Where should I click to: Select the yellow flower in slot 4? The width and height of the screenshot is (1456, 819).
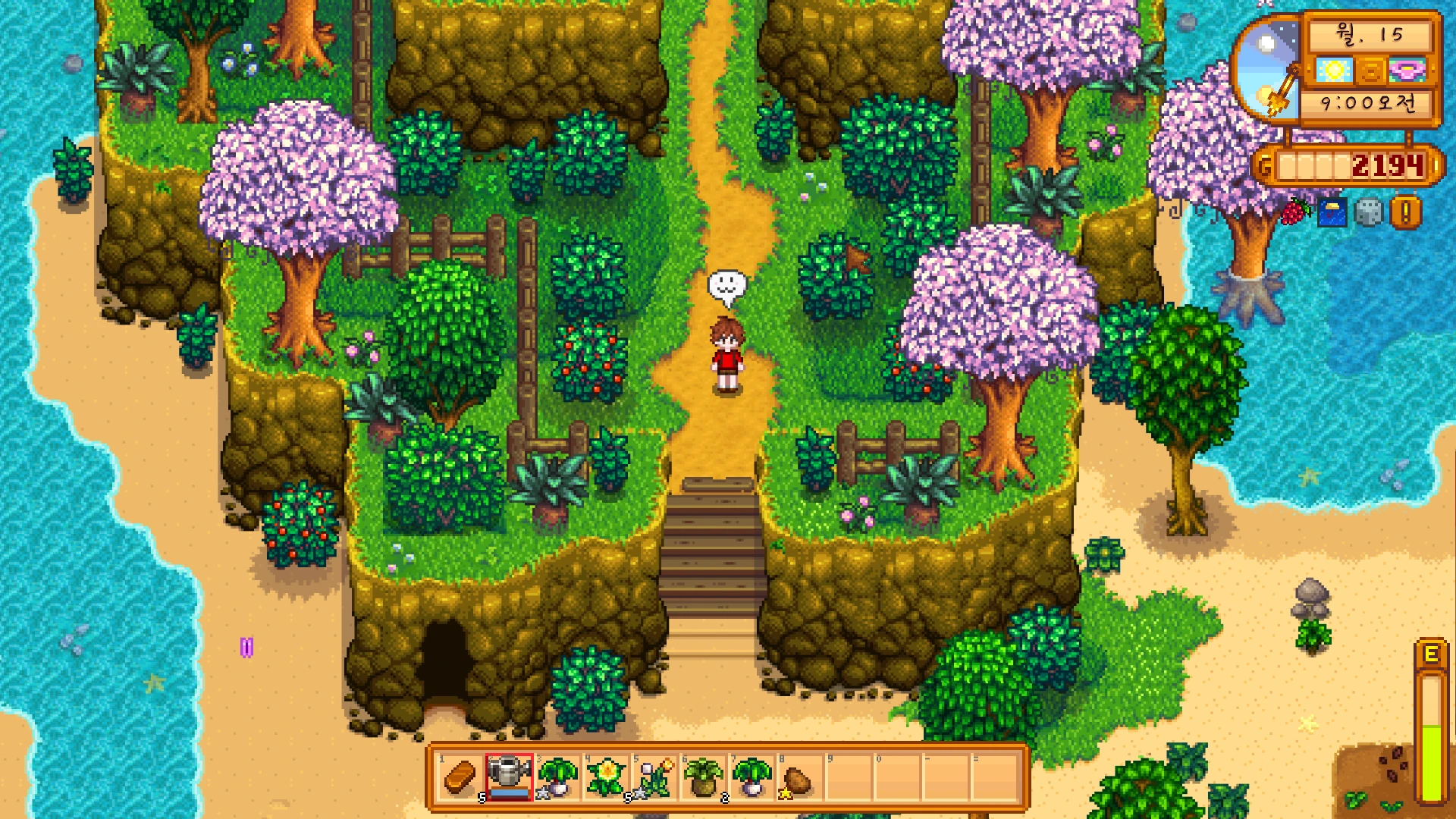tap(606, 777)
